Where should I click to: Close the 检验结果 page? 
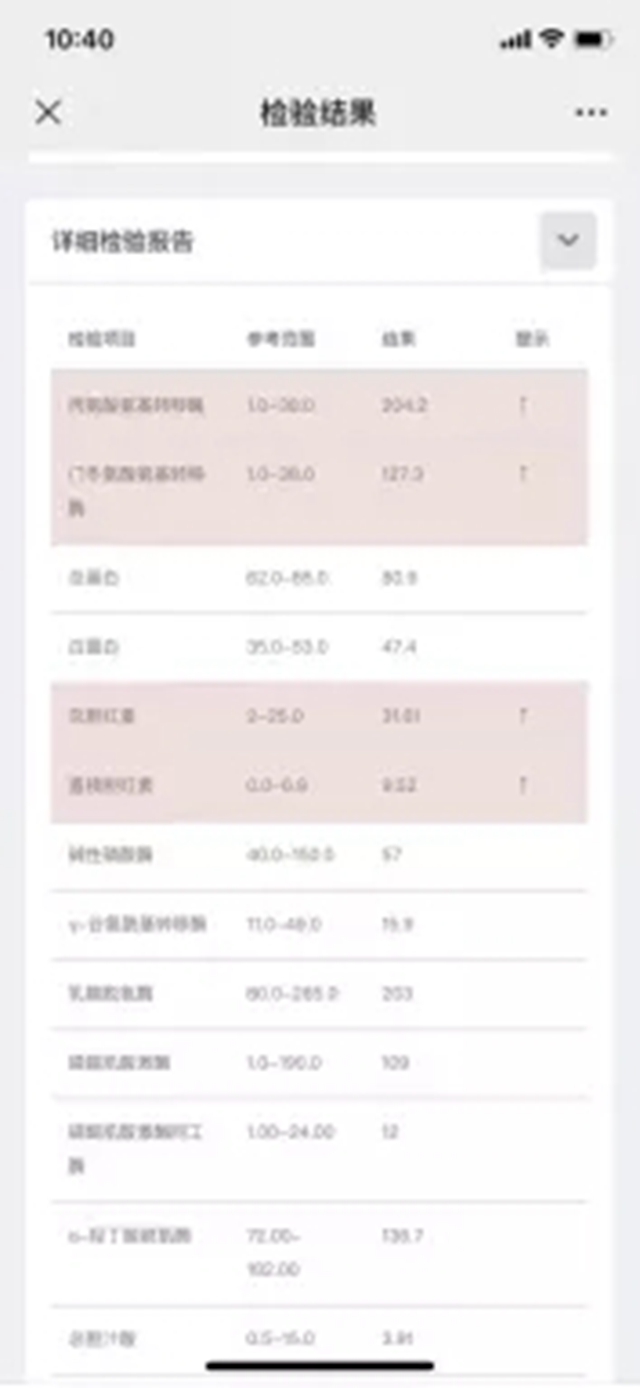tap(48, 113)
